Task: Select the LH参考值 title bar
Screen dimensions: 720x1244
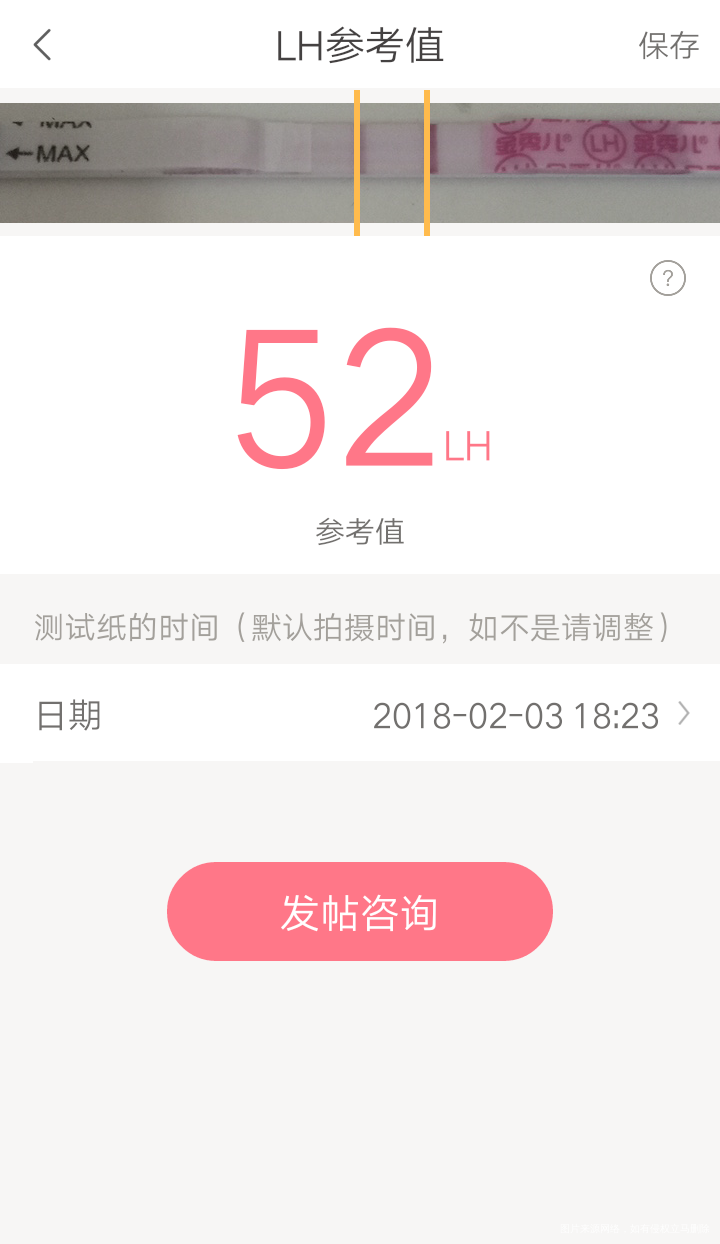Action: click(x=360, y=45)
